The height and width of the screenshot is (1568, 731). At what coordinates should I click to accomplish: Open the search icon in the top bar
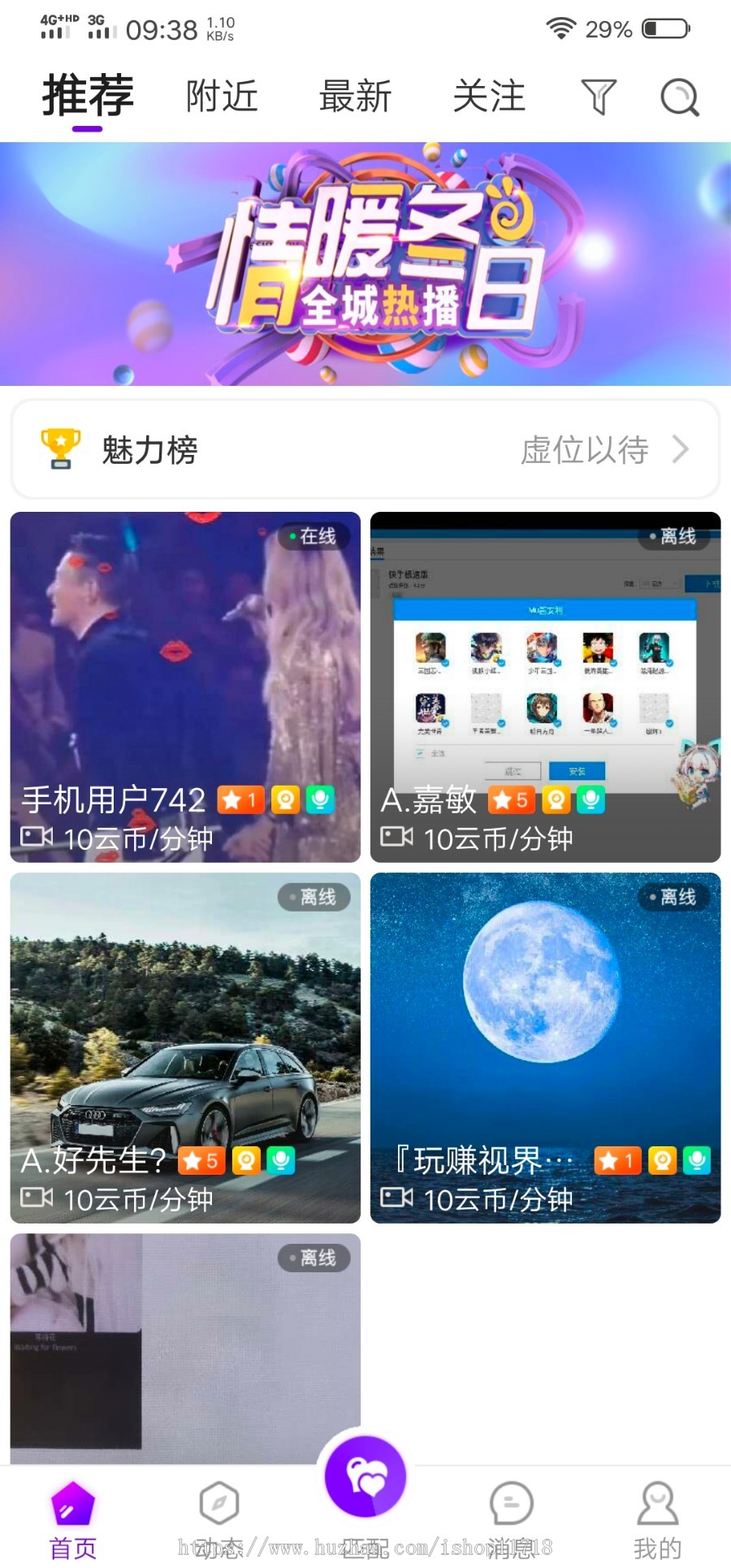679,97
